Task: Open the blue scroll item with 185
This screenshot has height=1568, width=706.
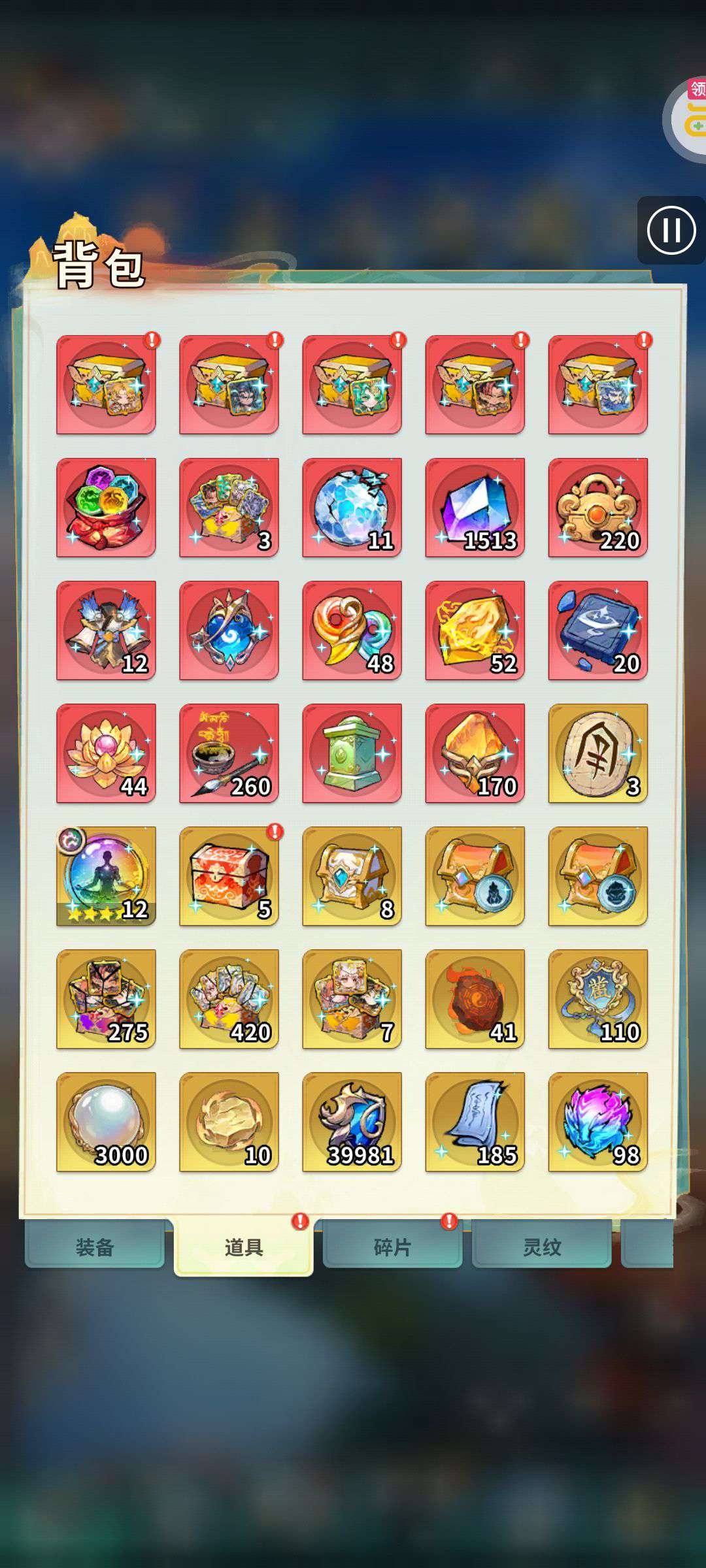Action: pyautogui.click(x=475, y=1122)
